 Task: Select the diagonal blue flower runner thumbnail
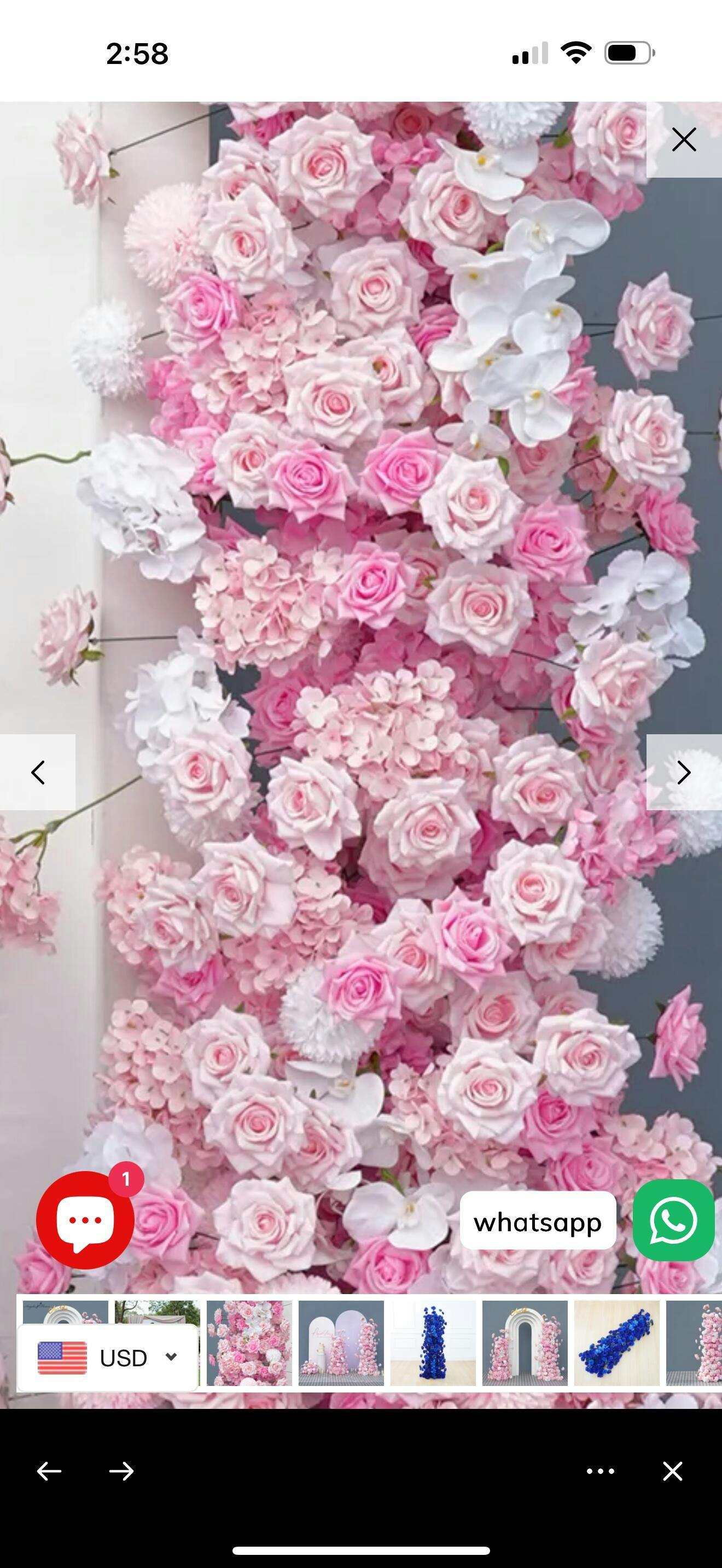tap(616, 1343)
